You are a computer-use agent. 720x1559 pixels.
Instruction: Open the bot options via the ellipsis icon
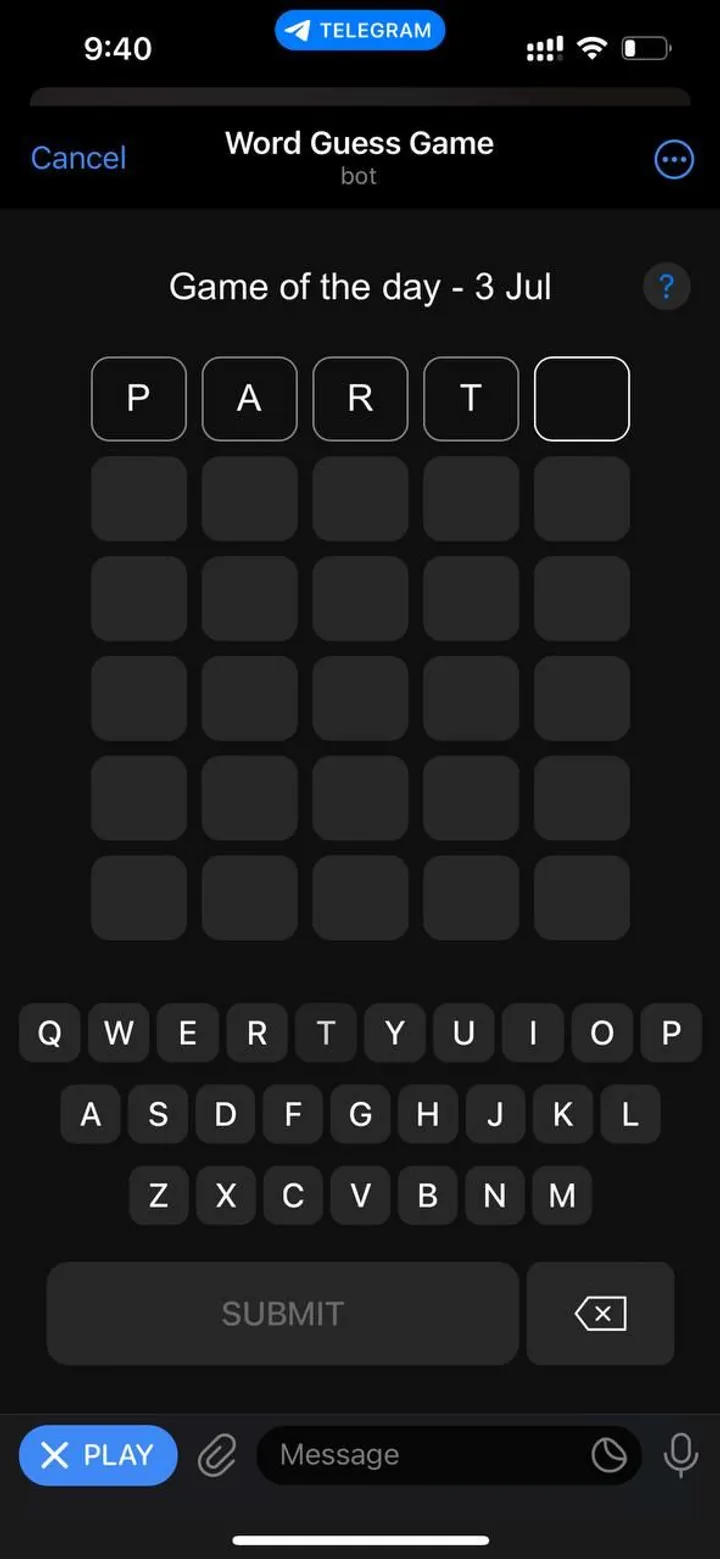click(x=674, y=158)
